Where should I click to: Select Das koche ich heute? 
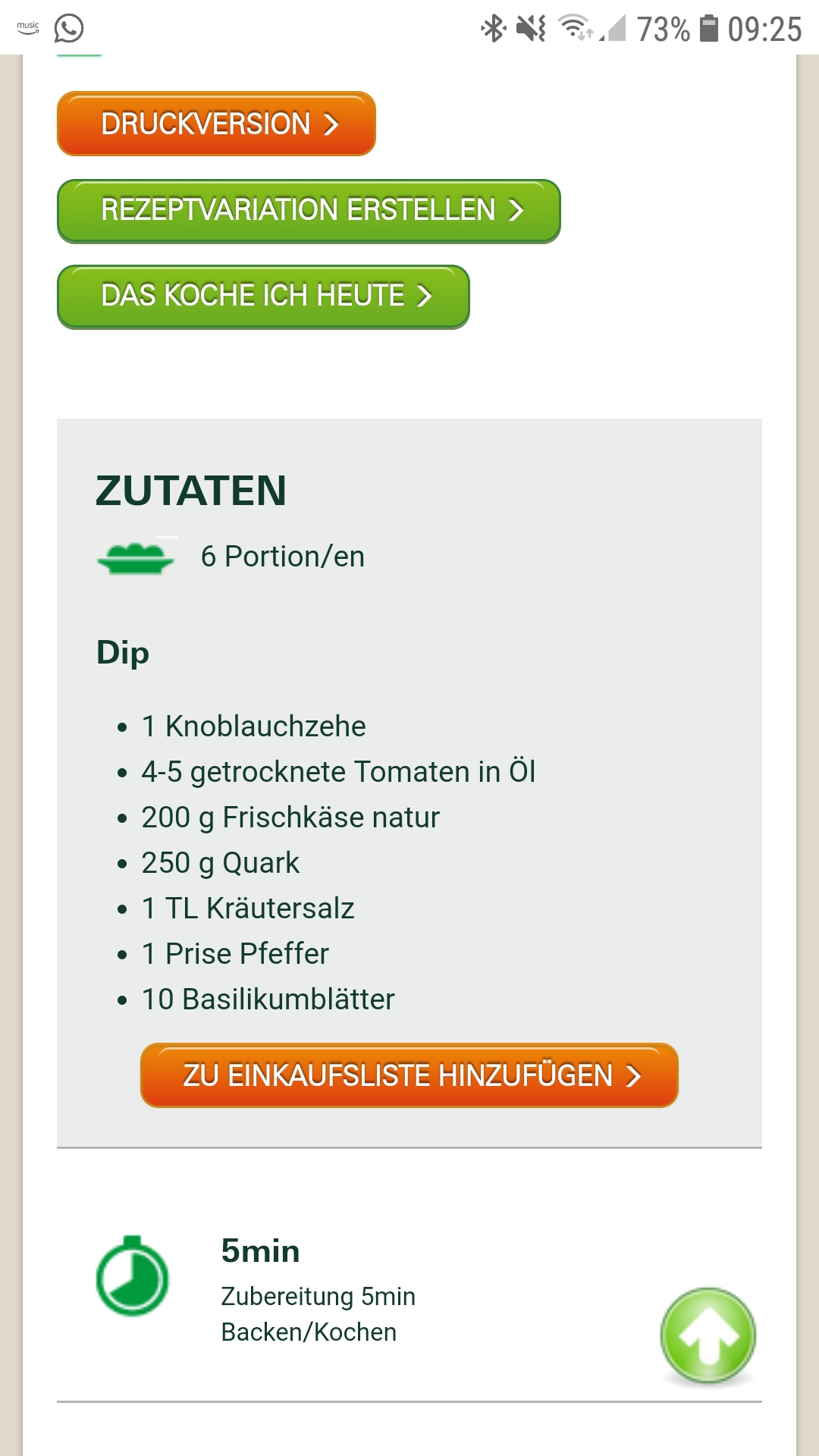(x=263, y=296)
